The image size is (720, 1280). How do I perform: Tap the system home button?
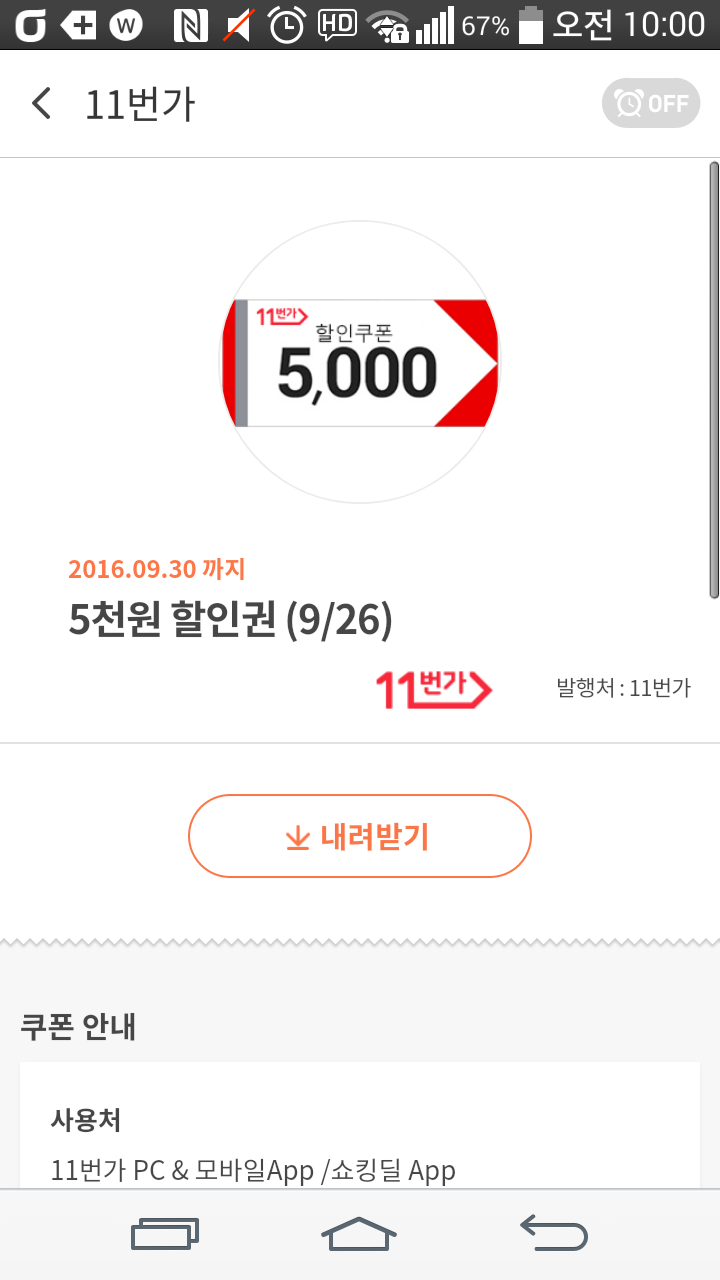[359, 1234]
